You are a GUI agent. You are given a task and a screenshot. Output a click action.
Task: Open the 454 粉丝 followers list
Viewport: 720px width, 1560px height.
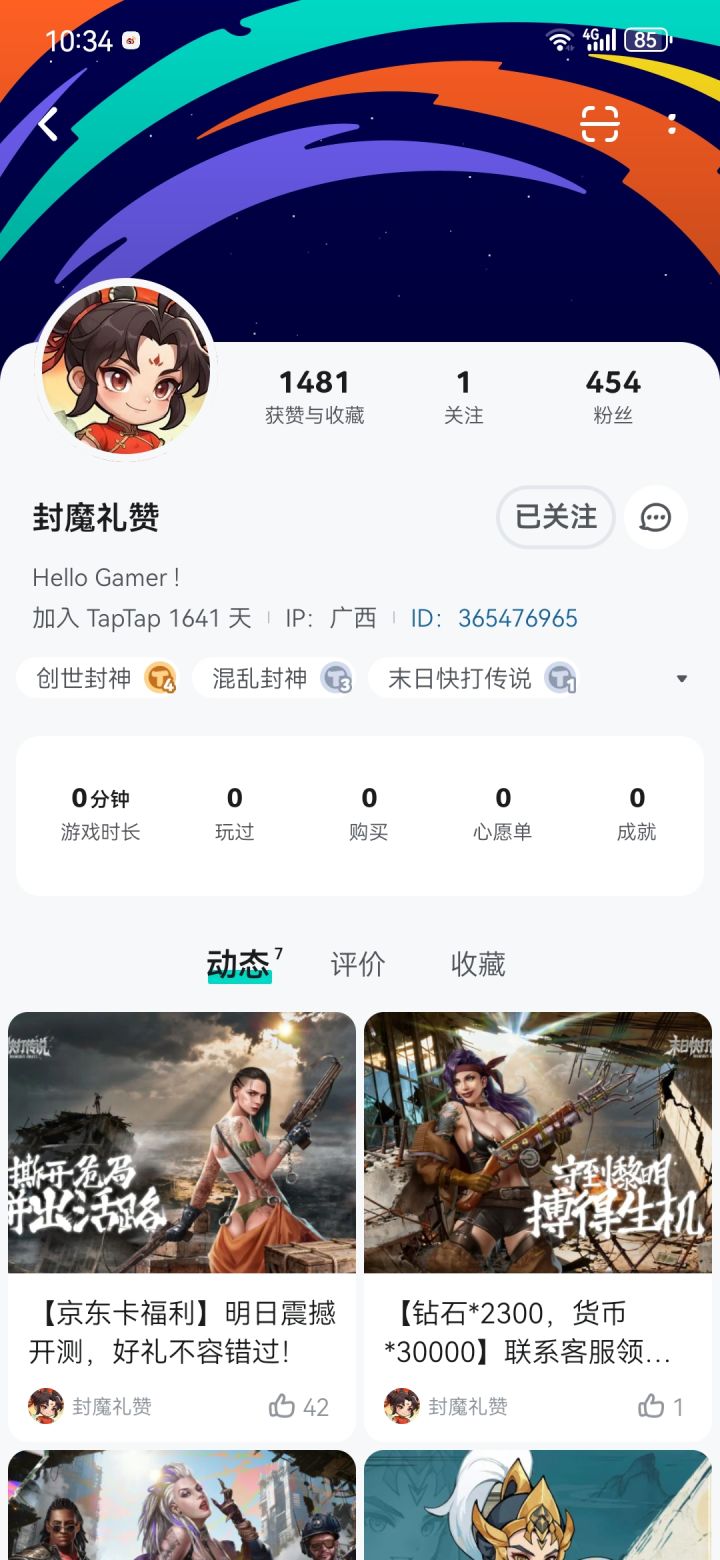(x=613, y=396)
